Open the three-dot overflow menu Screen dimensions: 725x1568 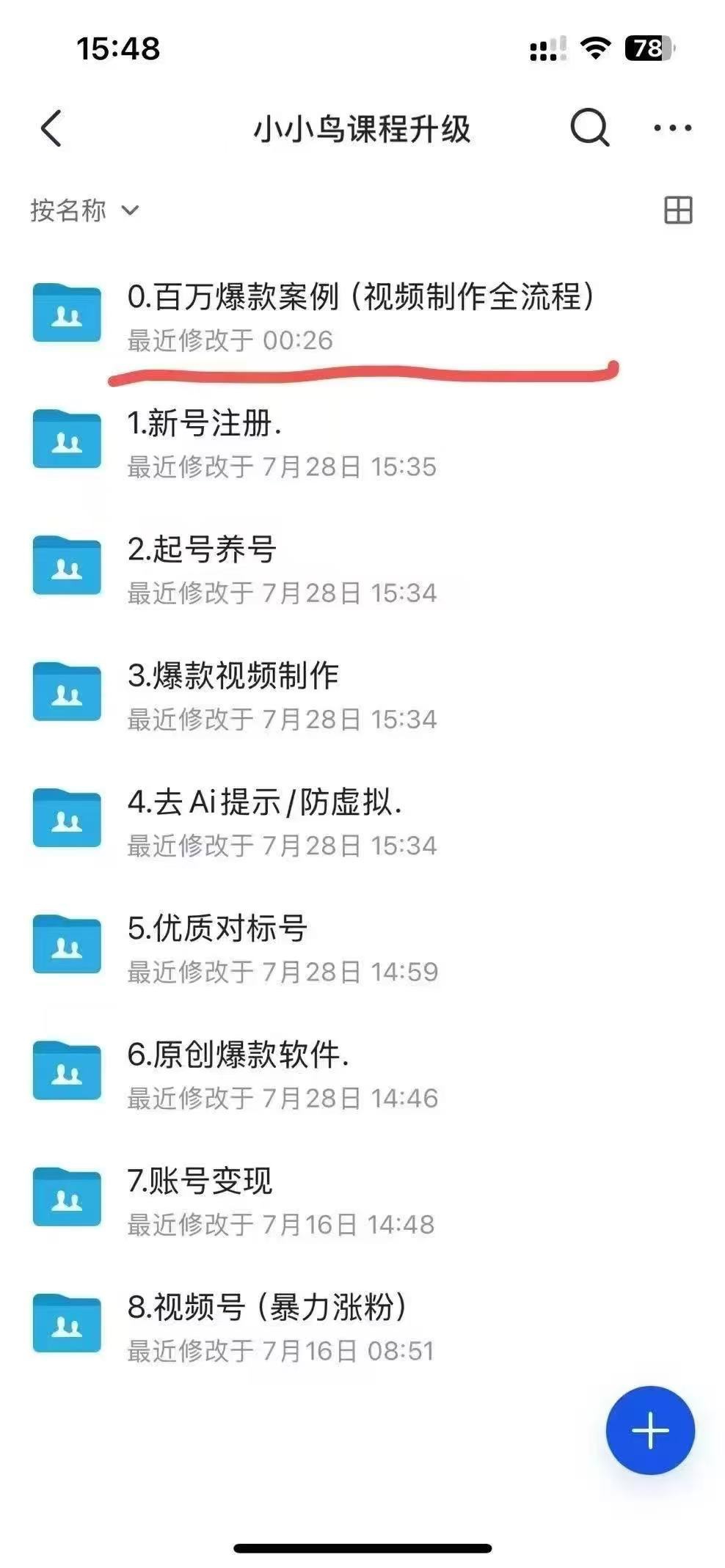(672, 129)
